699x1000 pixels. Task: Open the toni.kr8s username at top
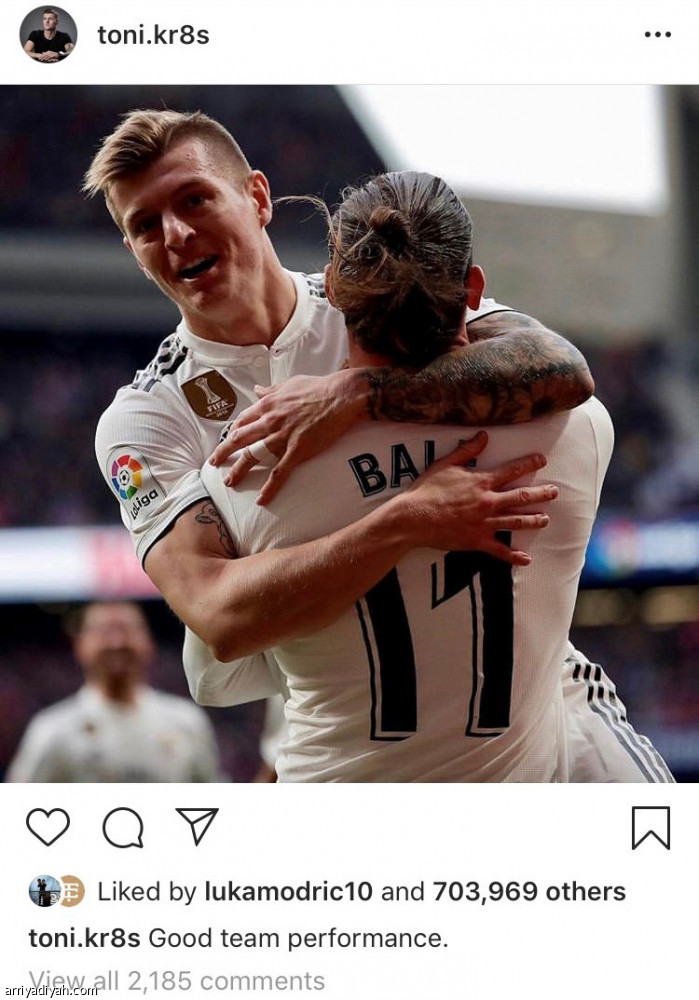click(153, 35)
